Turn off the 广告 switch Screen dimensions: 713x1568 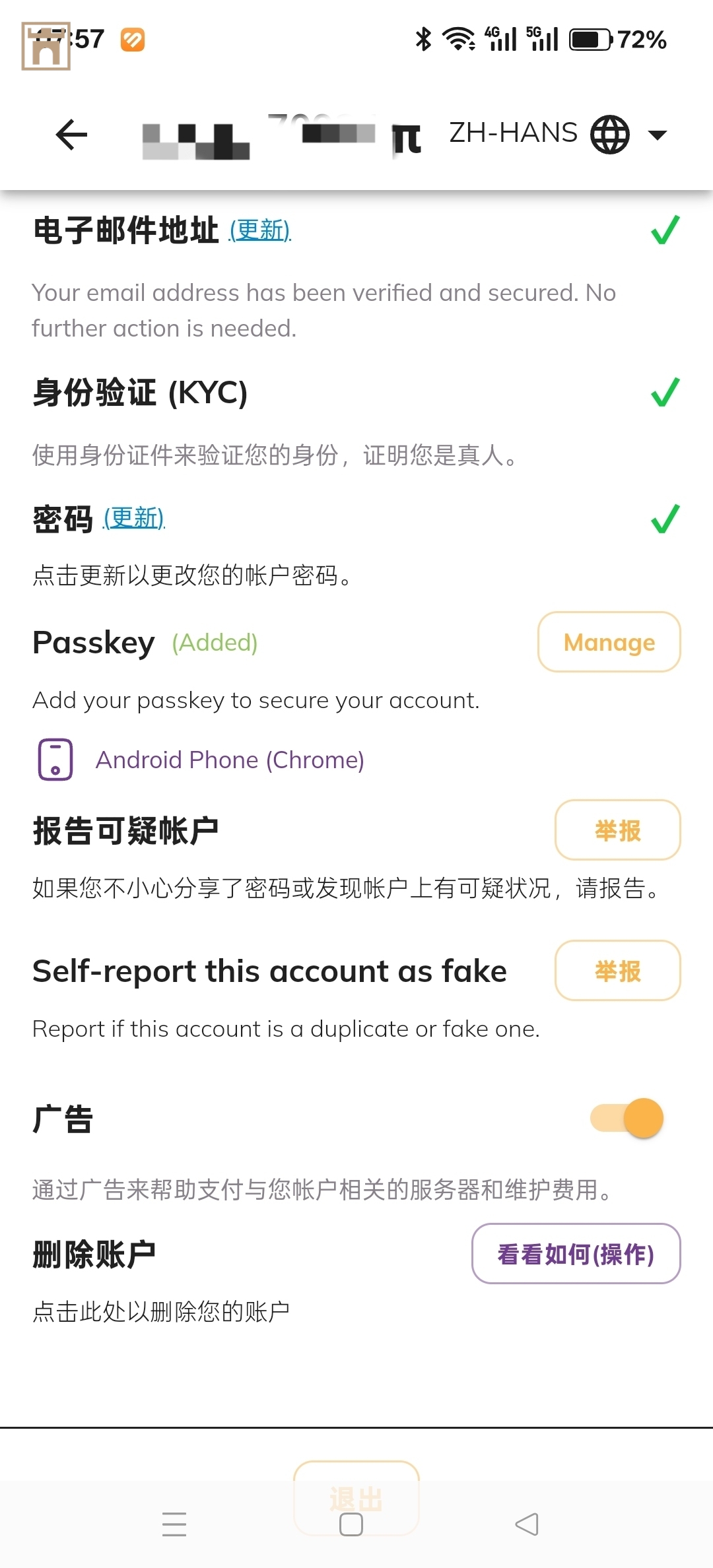(x=627, y=1118)
